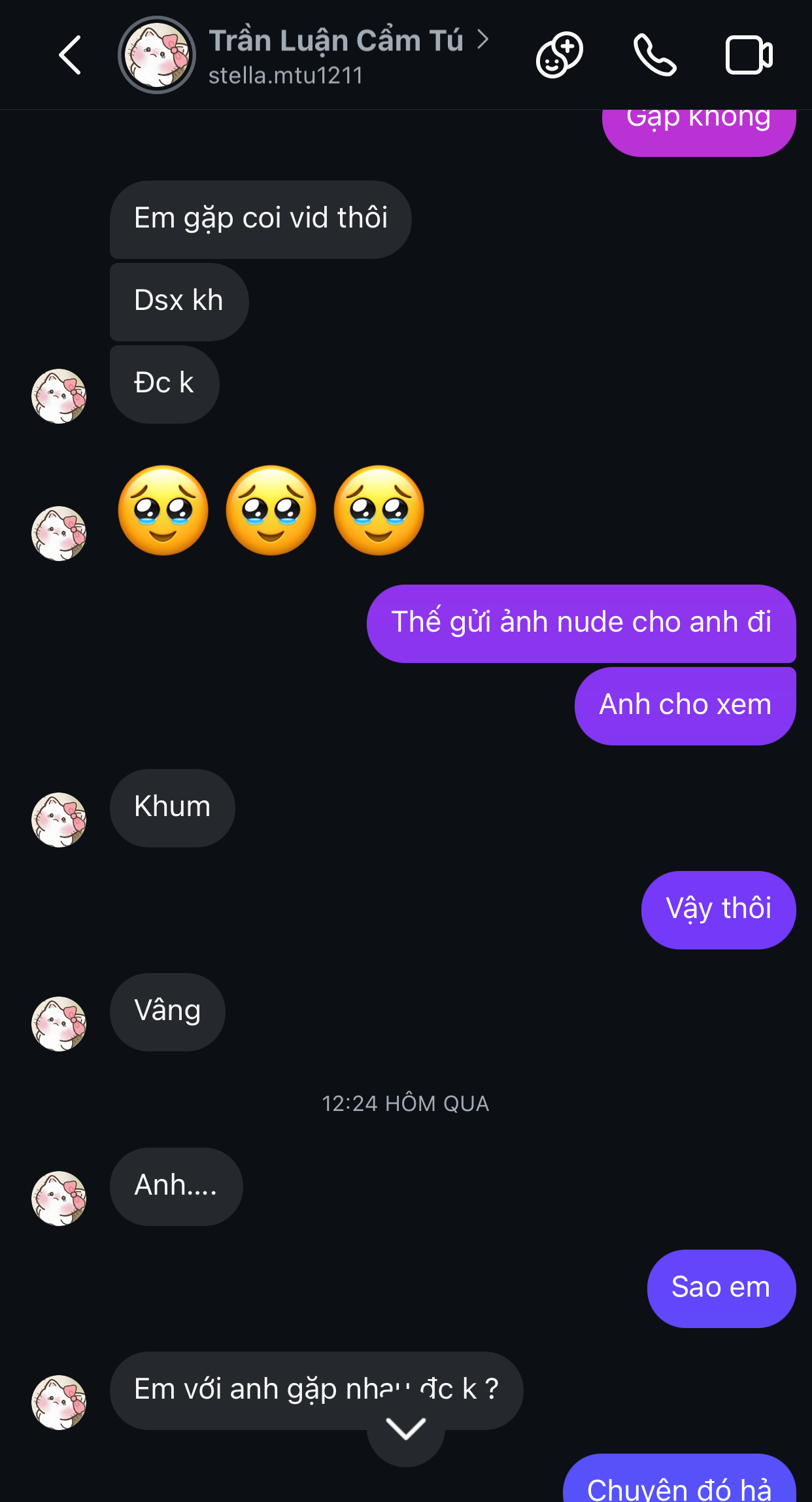Start a voice call with stella.mtu1211

click(655, 56)
